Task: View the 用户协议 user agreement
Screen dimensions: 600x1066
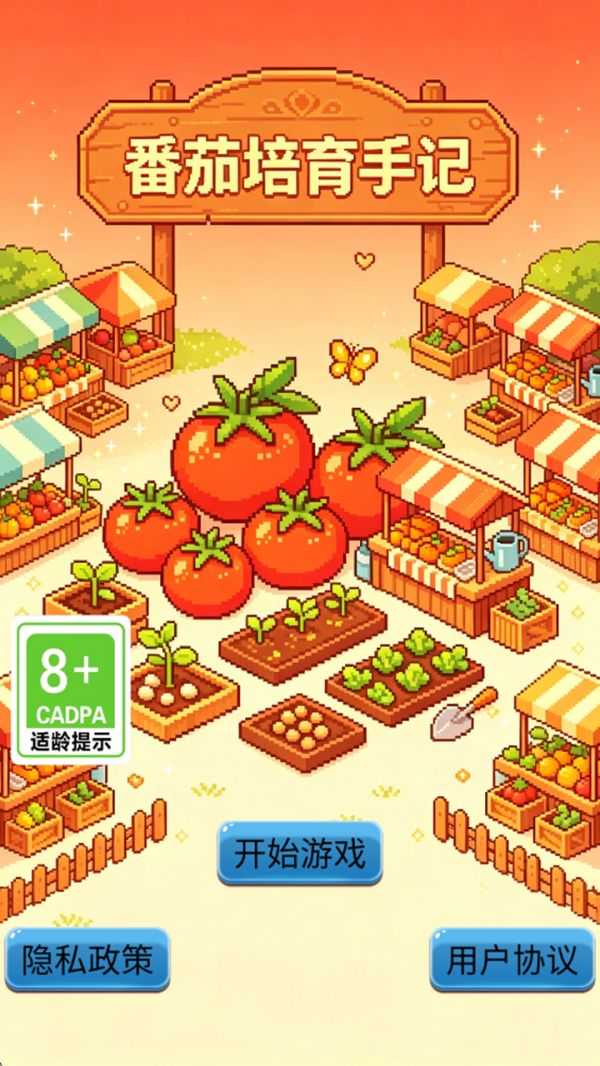Action: coord(512,959)
